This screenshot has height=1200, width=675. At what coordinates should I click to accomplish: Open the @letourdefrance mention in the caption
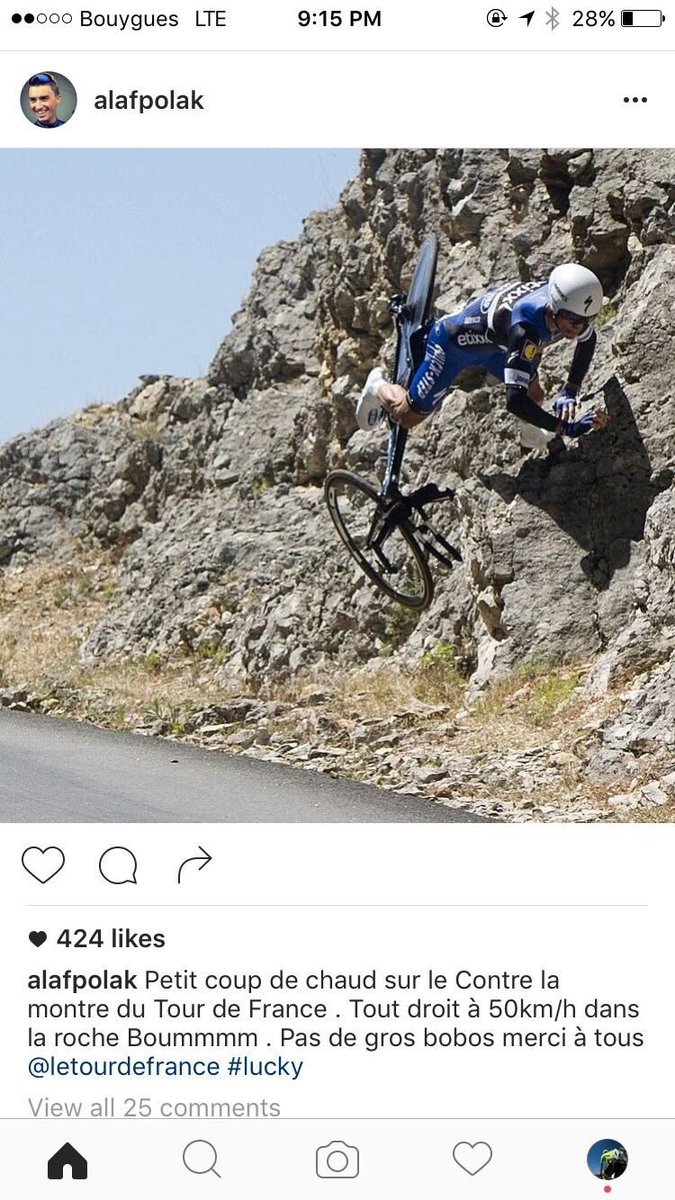123,1066
